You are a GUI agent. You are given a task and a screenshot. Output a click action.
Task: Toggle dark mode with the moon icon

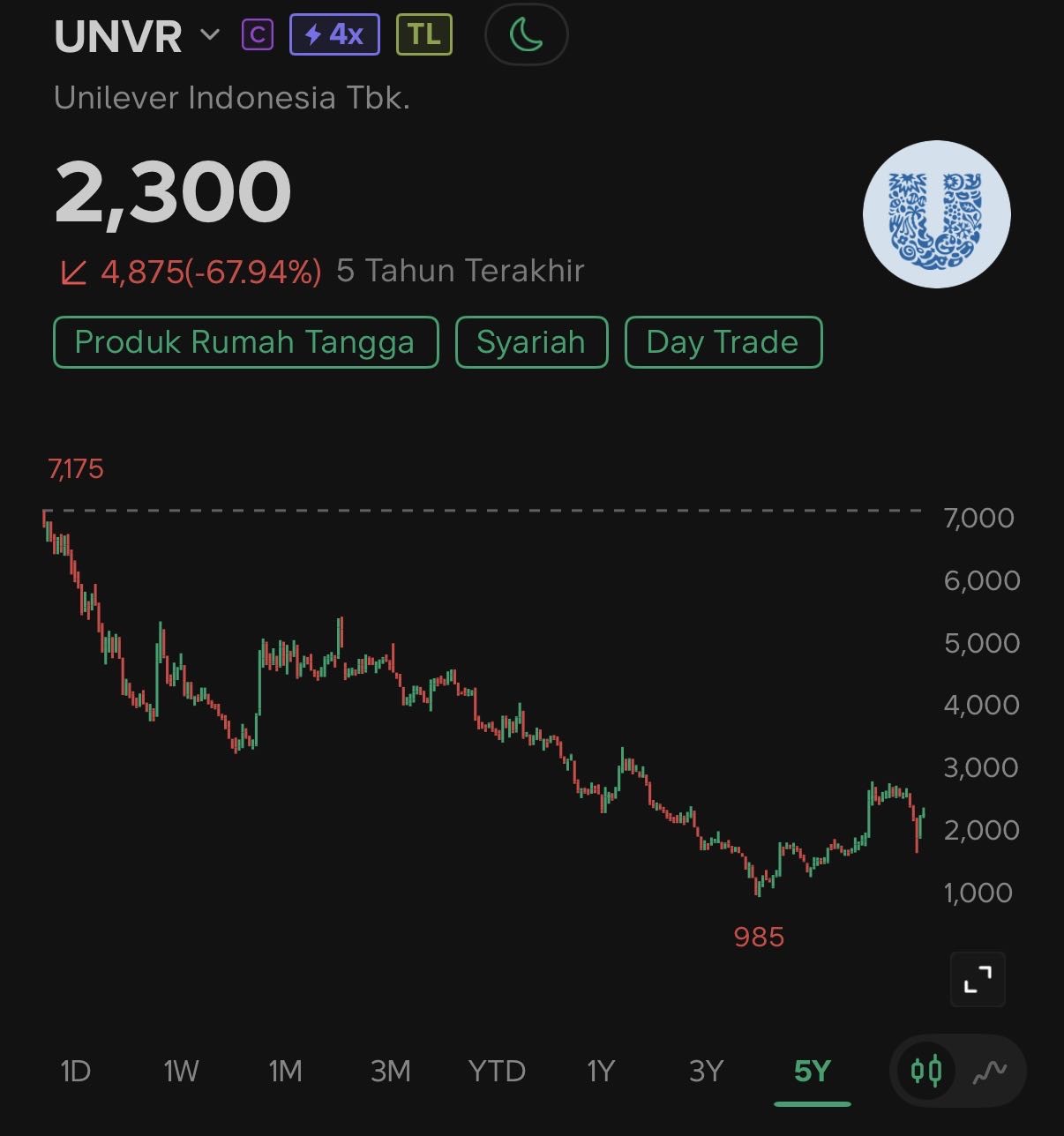pos(527,35)
